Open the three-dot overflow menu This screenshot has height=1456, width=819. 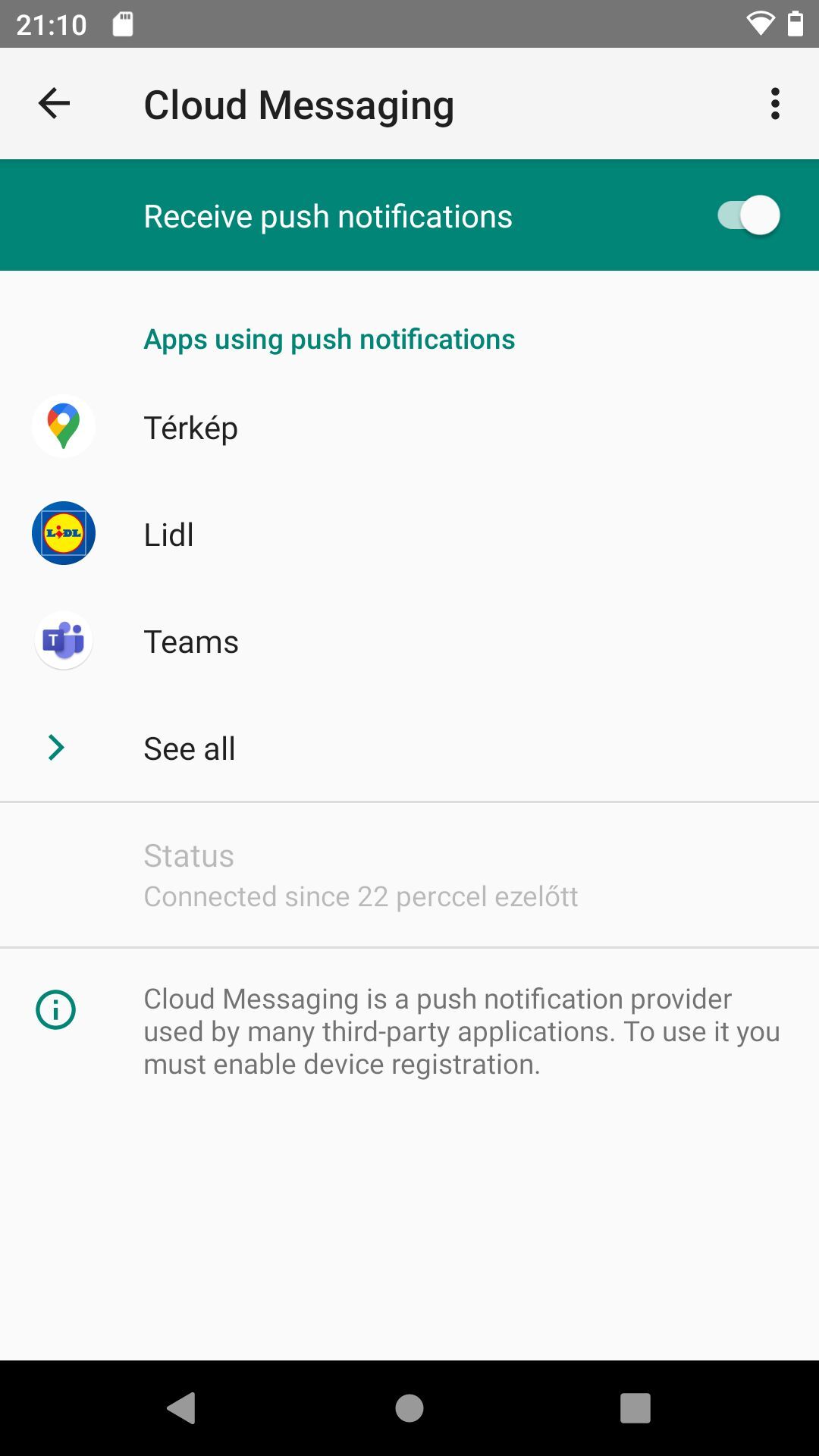tap(775, 104)
